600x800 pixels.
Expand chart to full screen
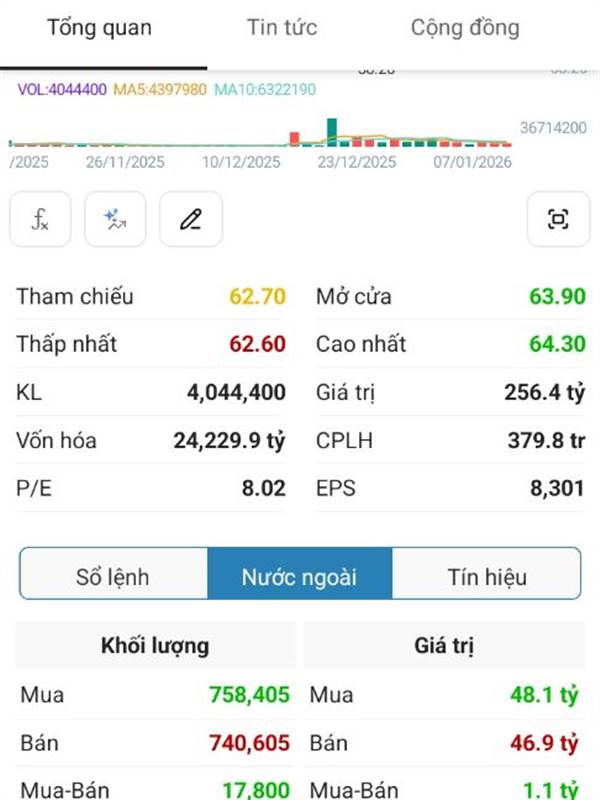tap(558, 219)
